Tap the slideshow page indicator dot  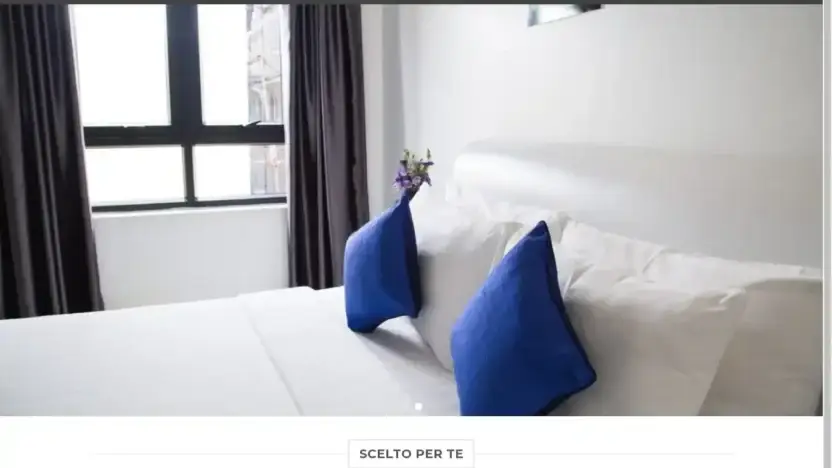click(x=418, y=406)
